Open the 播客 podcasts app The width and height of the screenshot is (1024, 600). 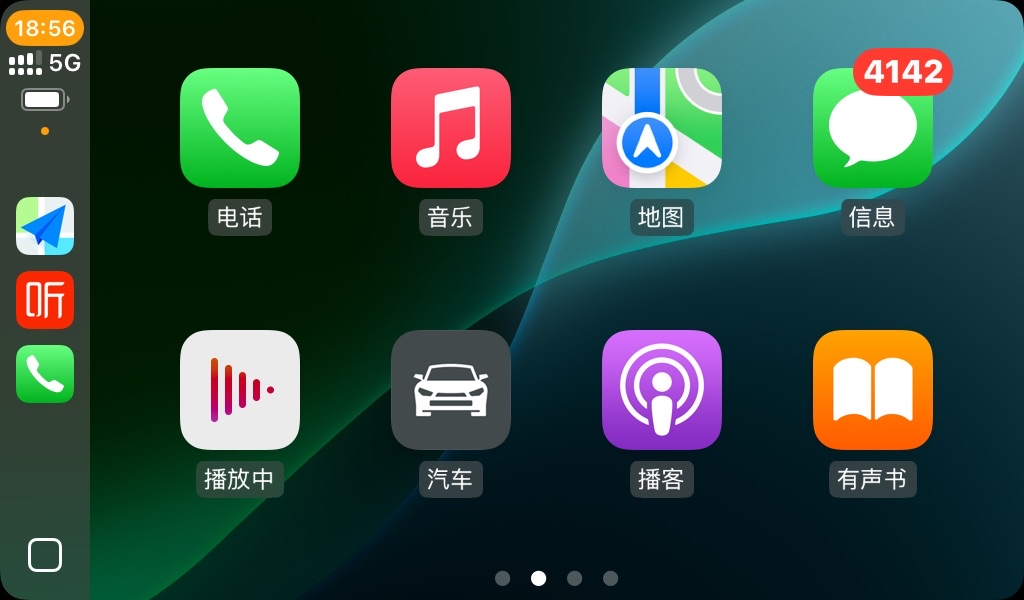point(661,390)
